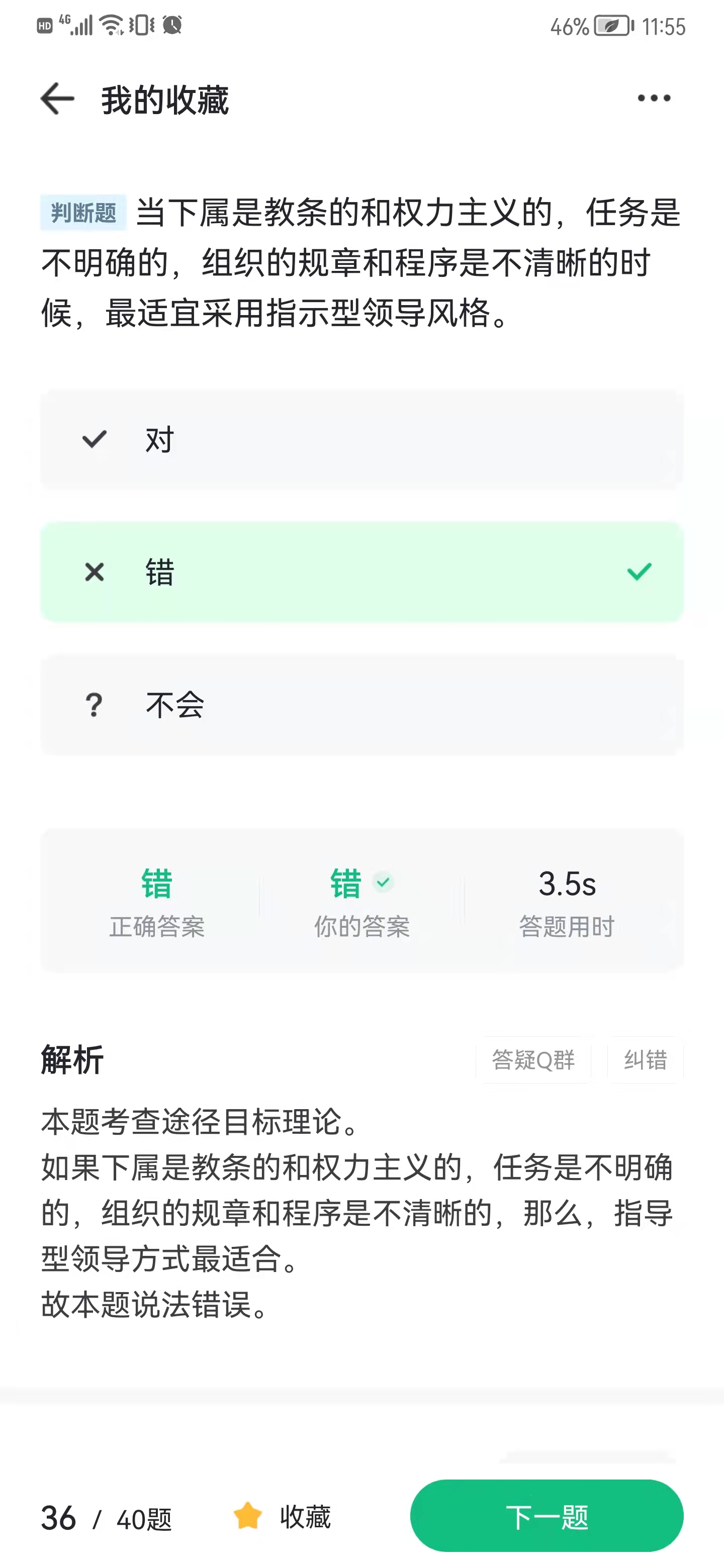Image resolution: width=724 pixels, height=1568 pixels.
Task: Open the 答疑Q群 link
Action: point(533,1060)
